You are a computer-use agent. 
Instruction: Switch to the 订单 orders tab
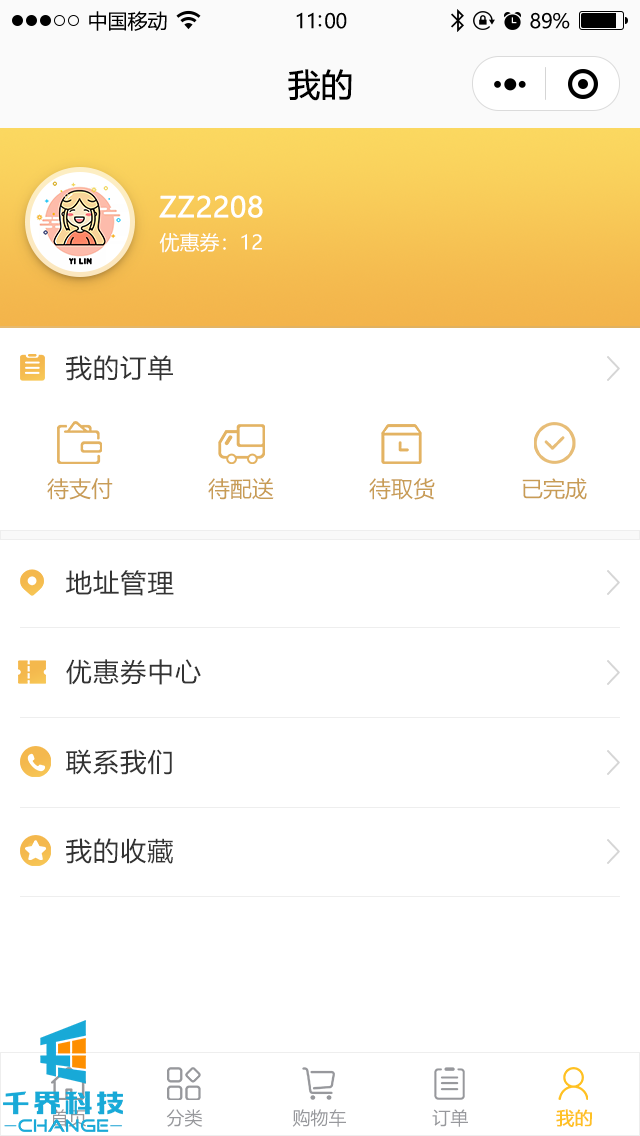click(449, 1096)
